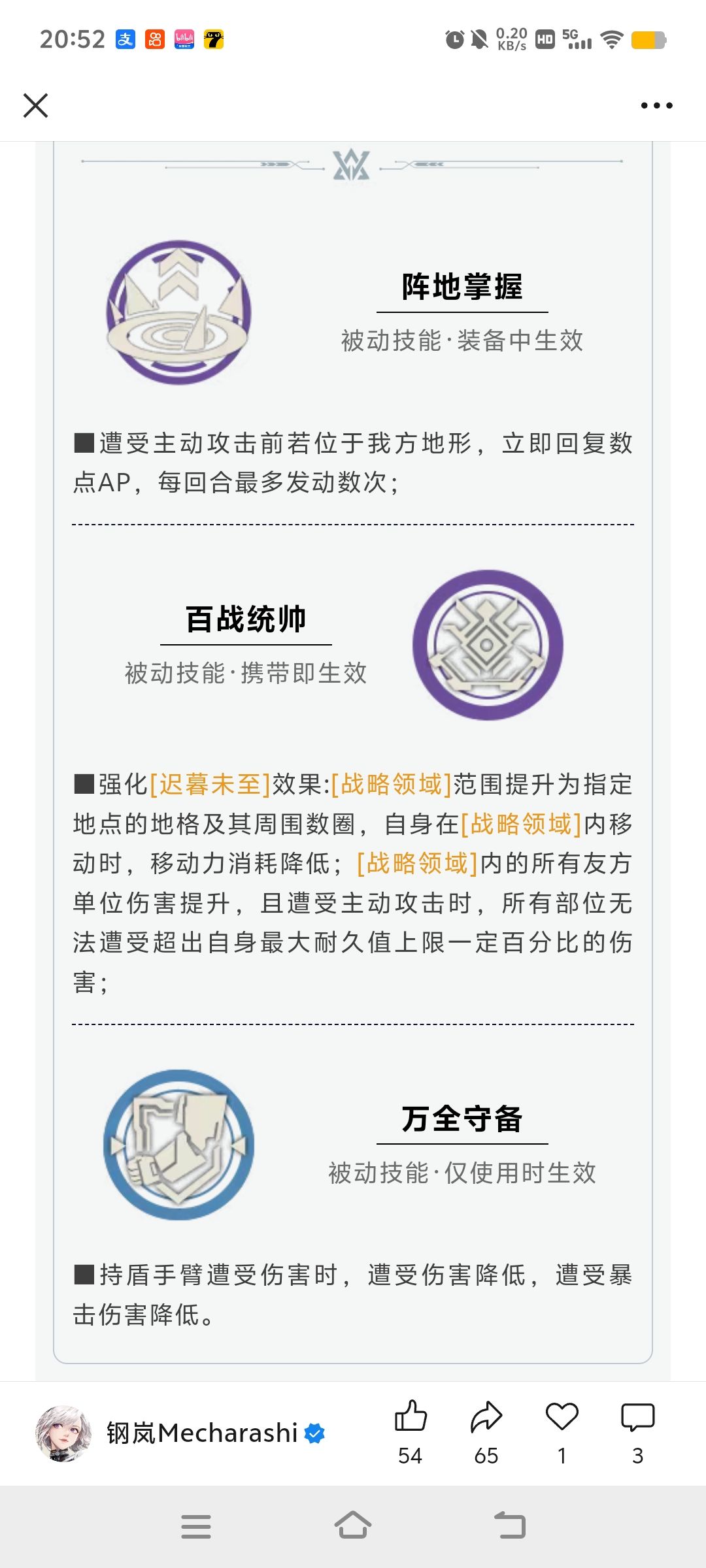
Task: Open the three-dot overflow menu
Action: 656,105
